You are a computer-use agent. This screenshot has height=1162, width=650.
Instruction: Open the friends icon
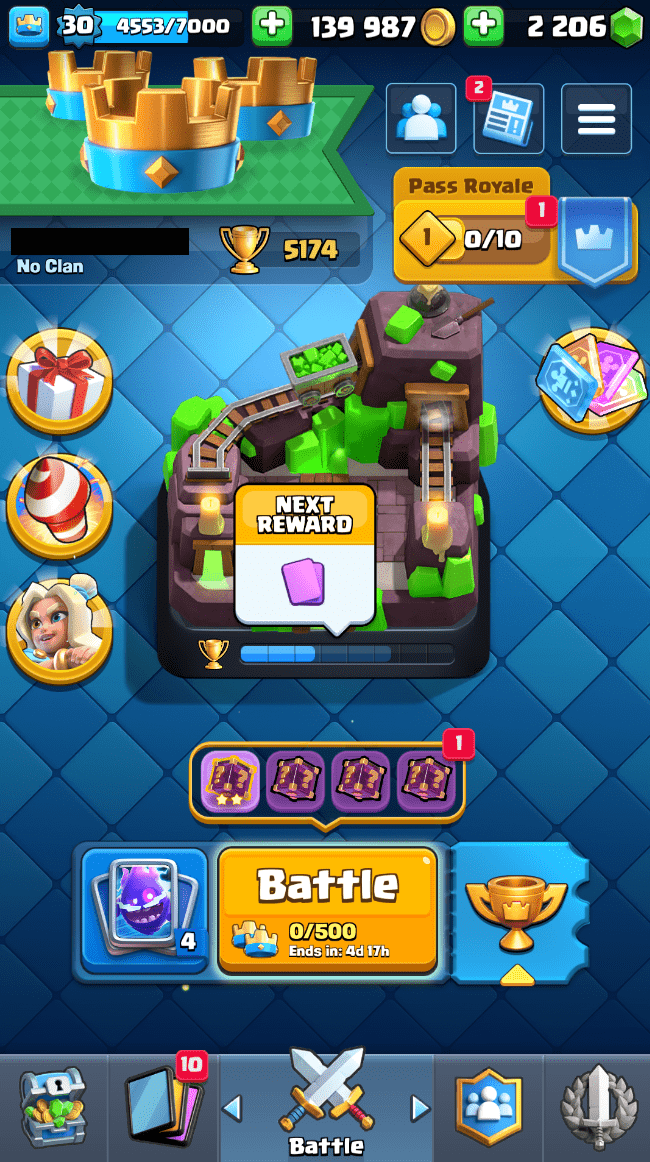click(x=420, y=119)
